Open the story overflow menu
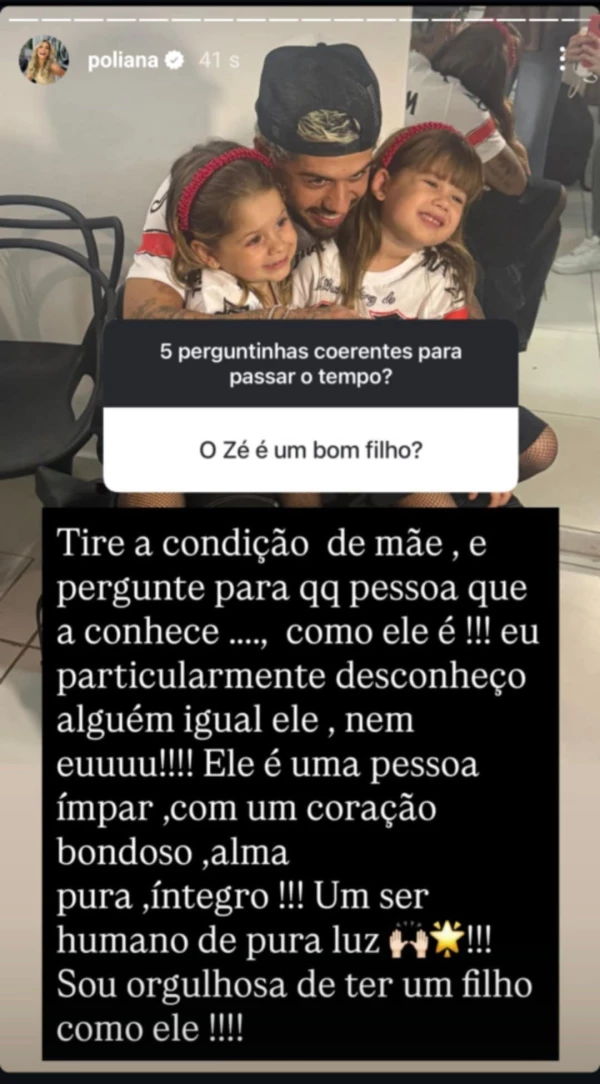 point(566,60)
